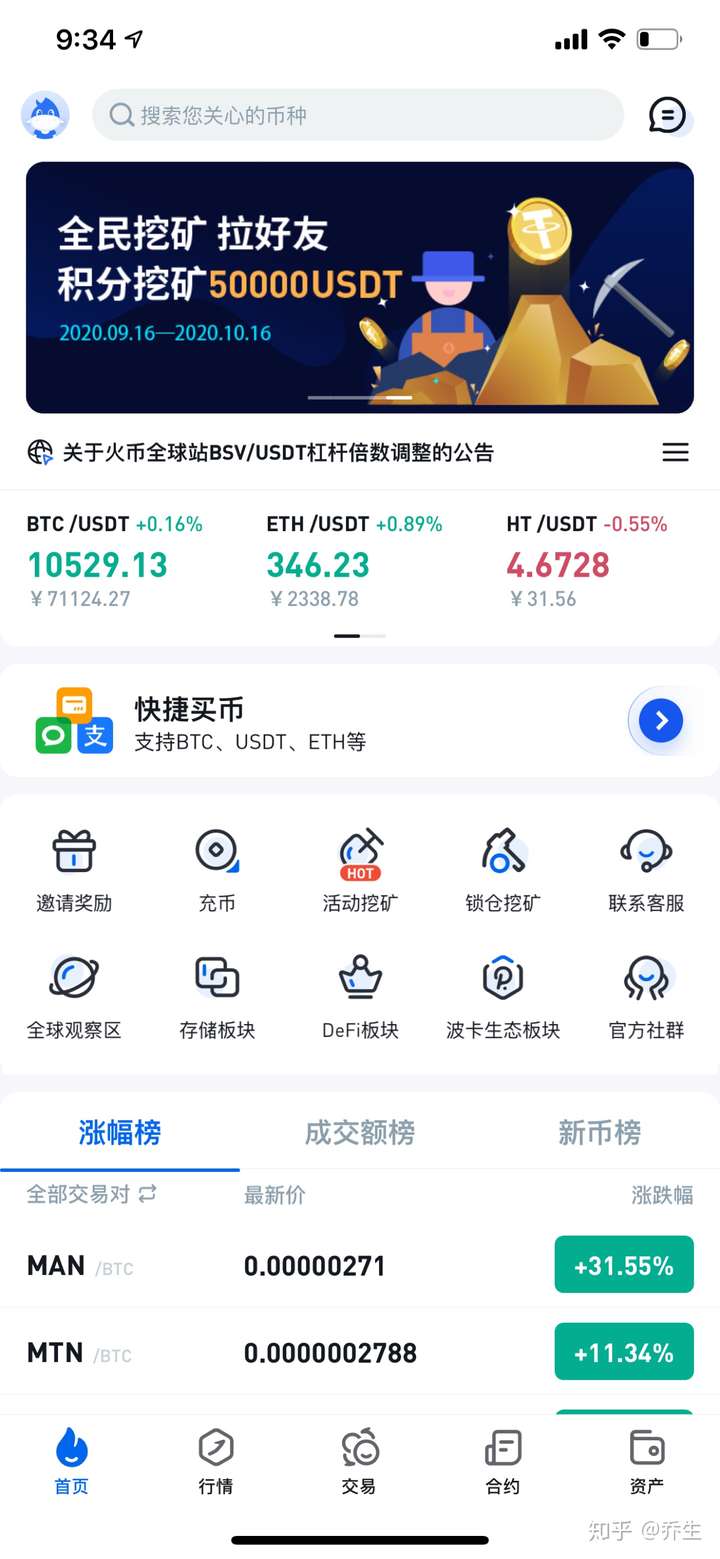Open the 波卡生态板块 Polkadot section
The height and width of the screenshot is (1559, 720).
503,995
